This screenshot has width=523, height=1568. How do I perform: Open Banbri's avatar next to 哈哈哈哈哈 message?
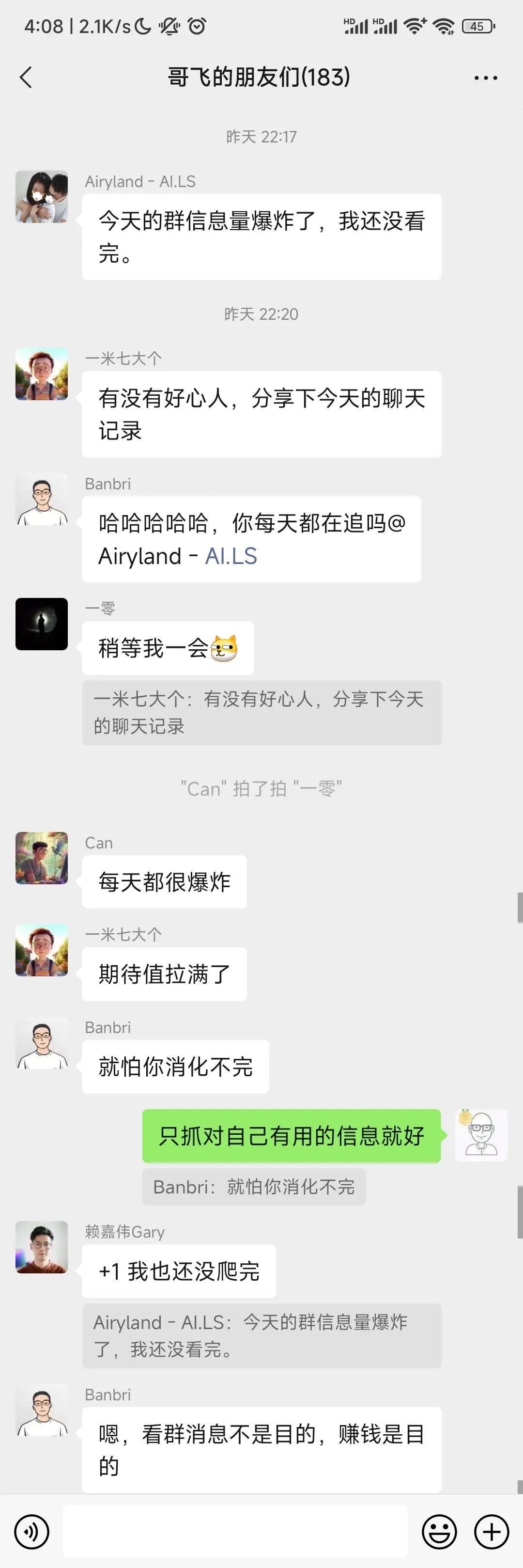click(41, 500)
